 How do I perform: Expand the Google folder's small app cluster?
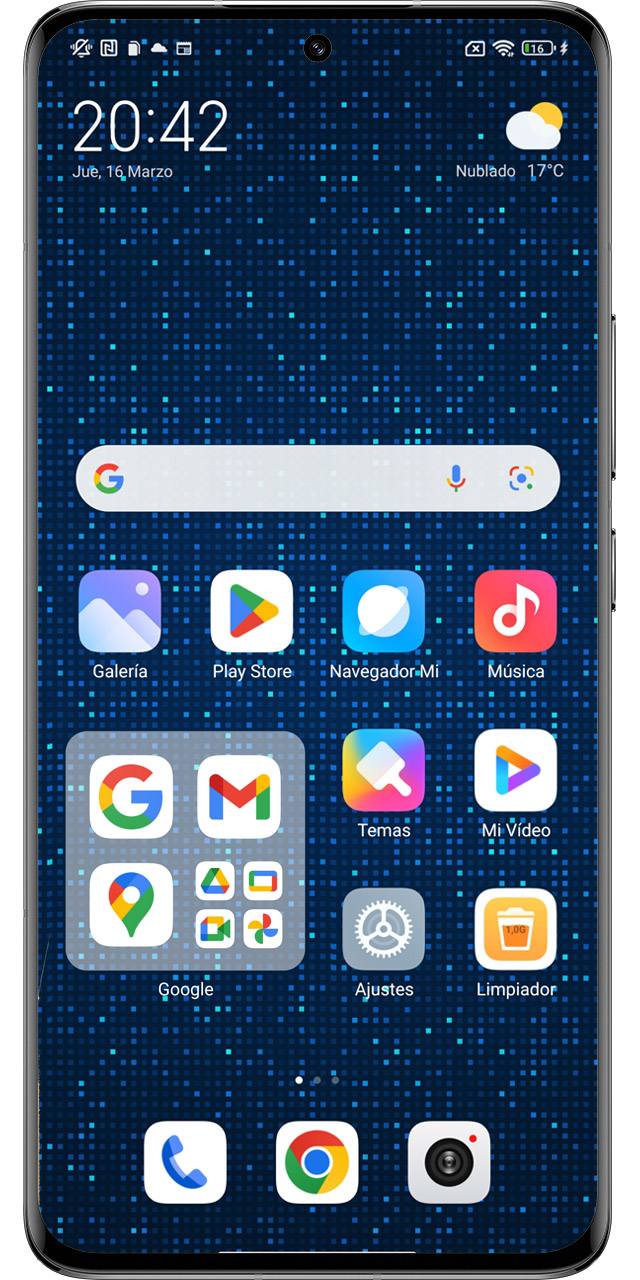point(239,904)
